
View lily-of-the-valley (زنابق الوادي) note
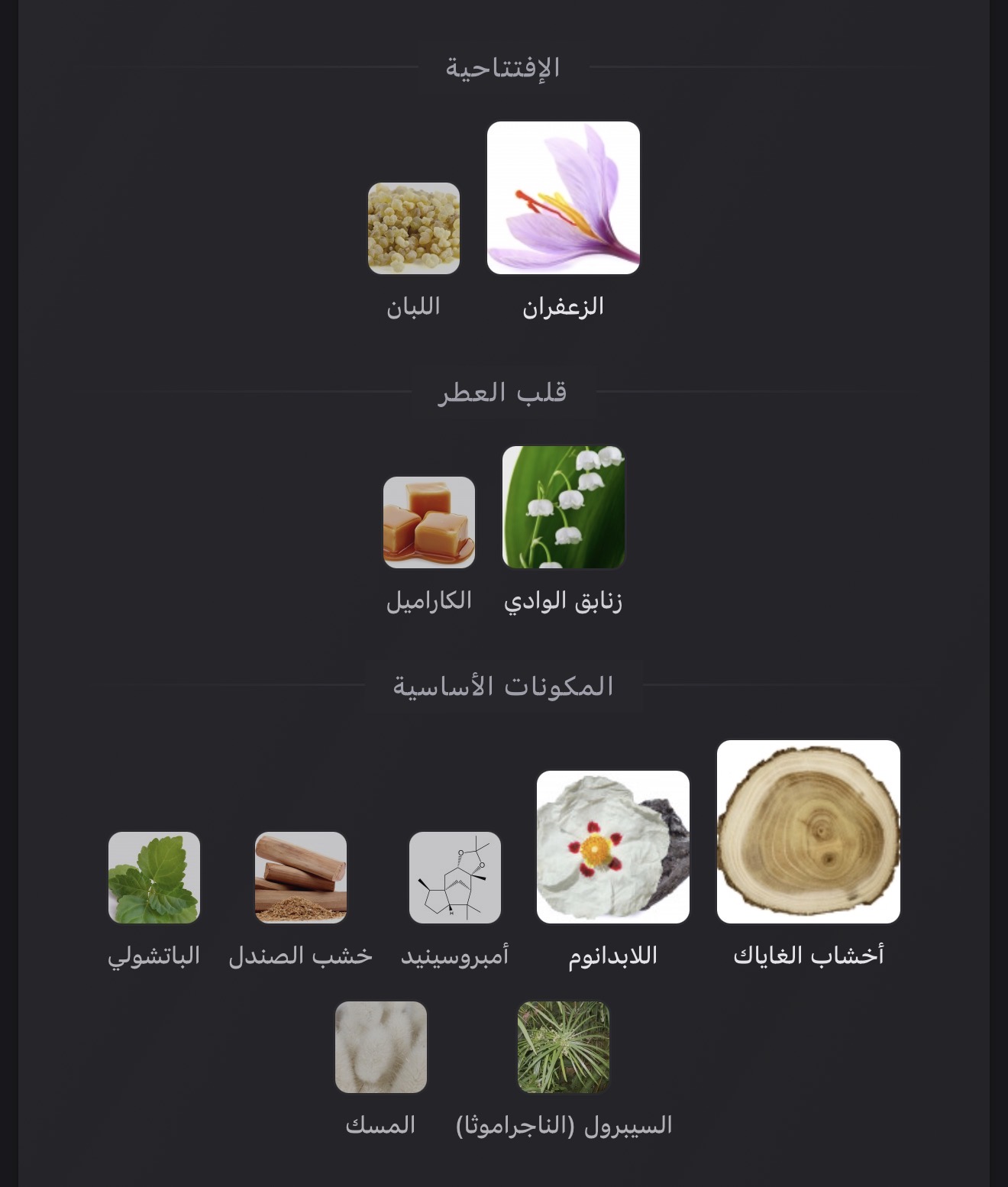564,507
